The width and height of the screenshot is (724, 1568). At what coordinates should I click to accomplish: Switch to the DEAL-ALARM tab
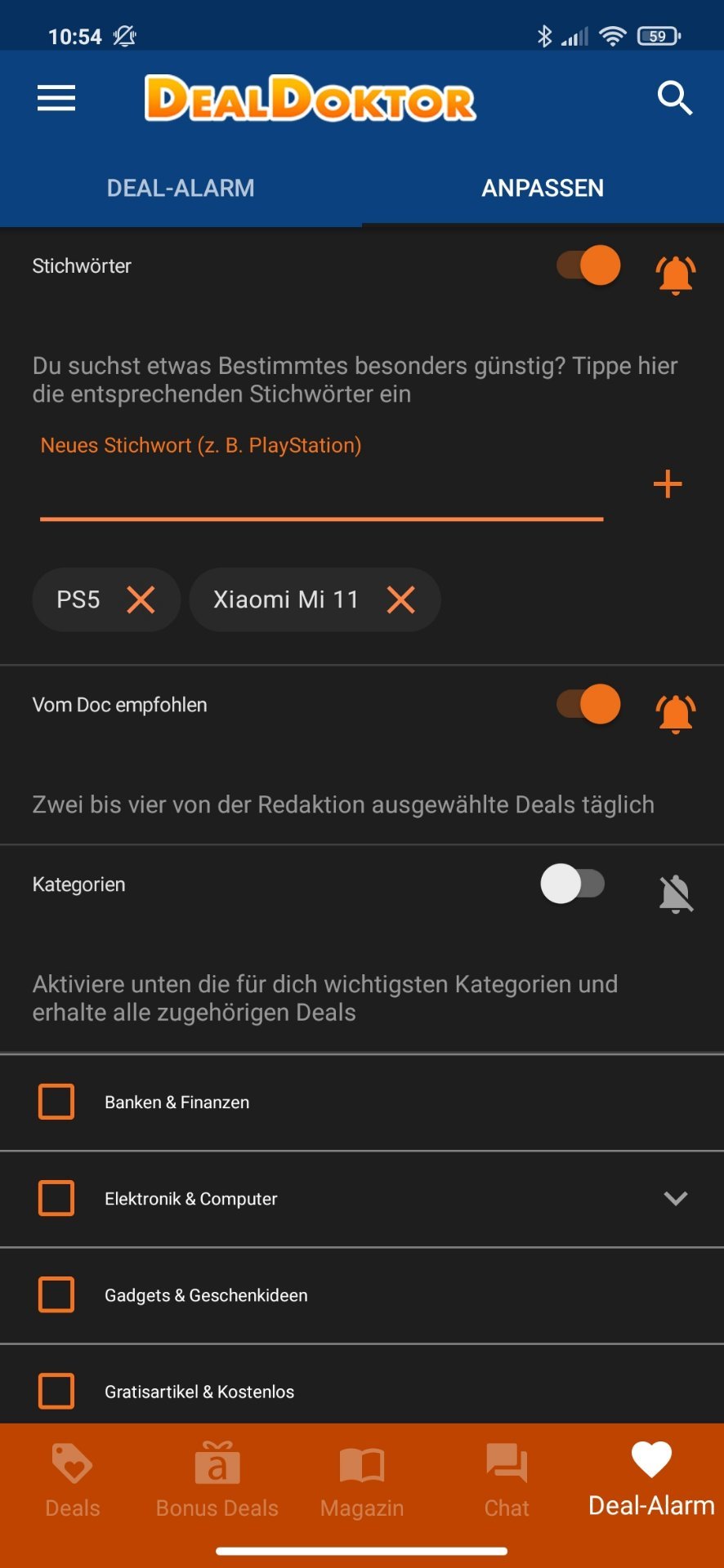coord(181,188)
